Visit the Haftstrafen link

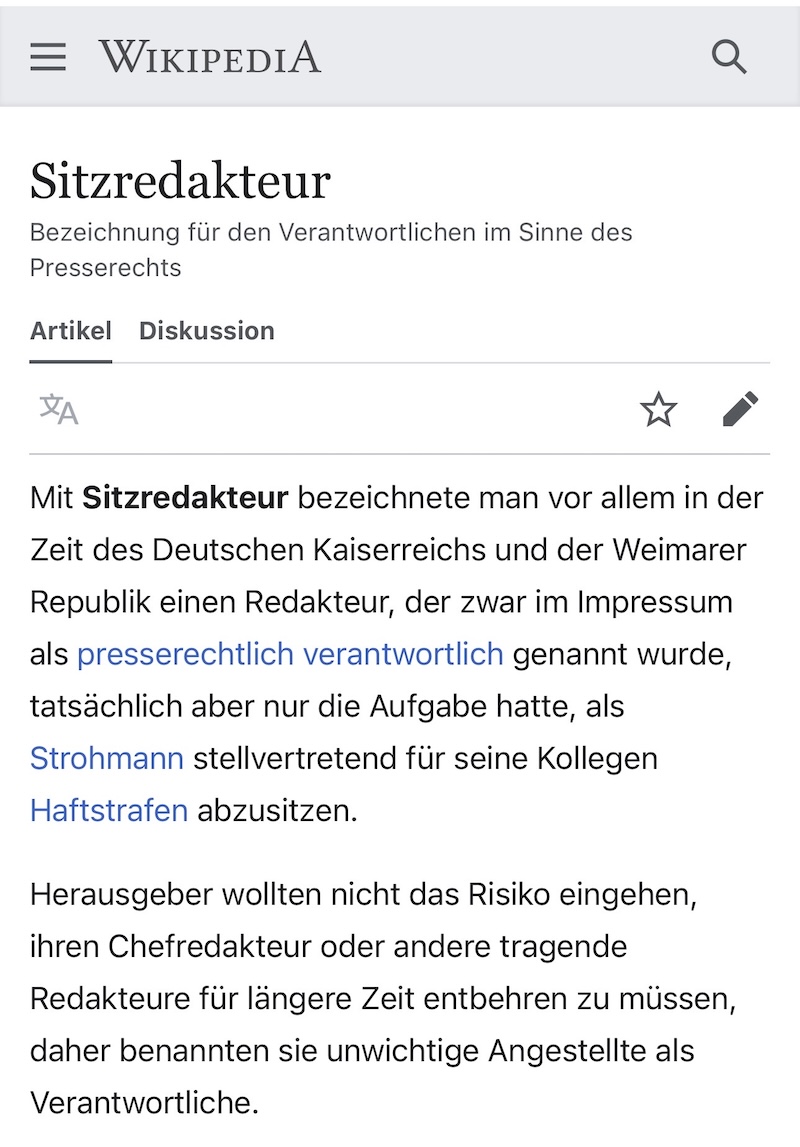(x=109, y=810)
